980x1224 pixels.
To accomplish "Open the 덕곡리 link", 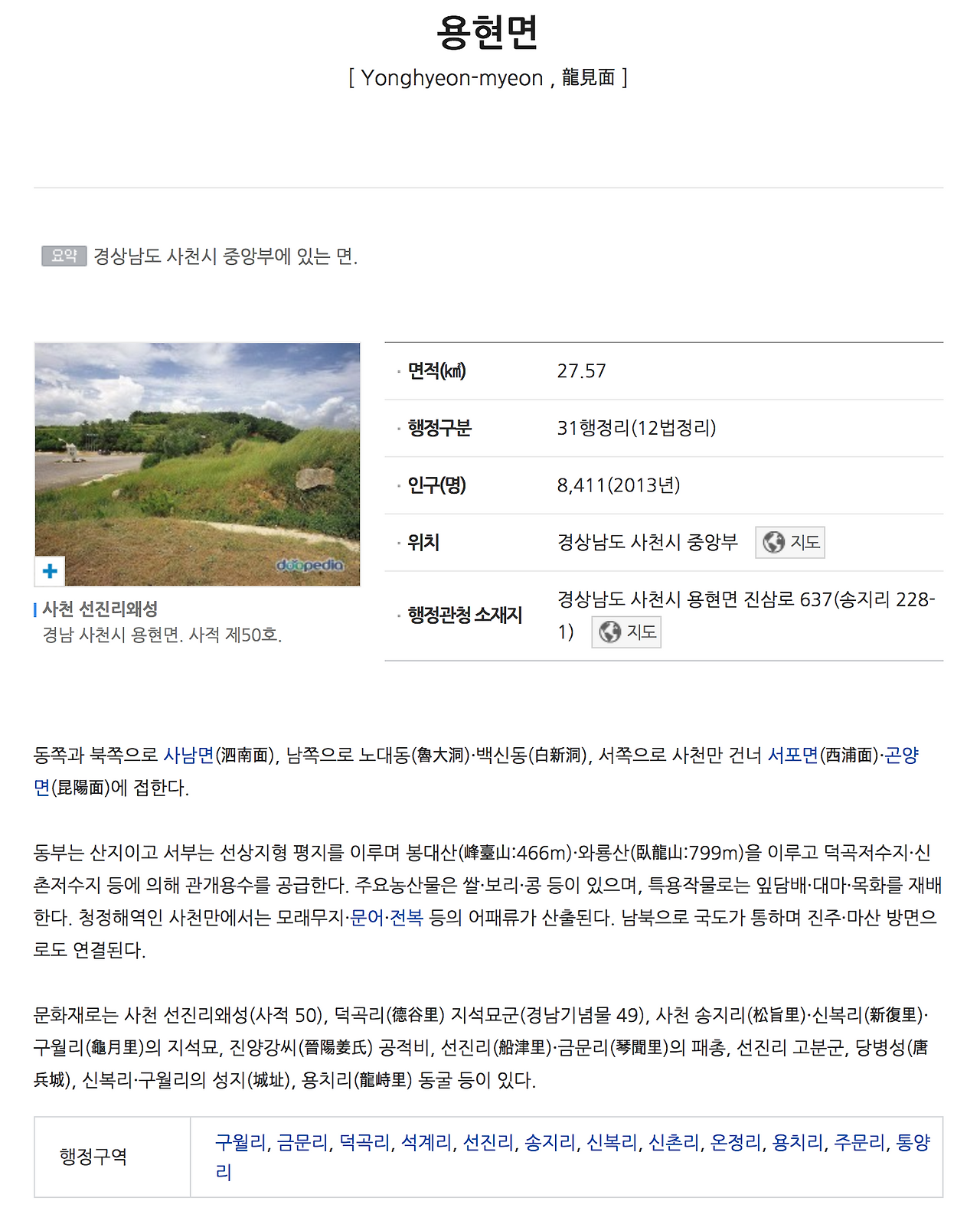I will tap(364, 1143).
